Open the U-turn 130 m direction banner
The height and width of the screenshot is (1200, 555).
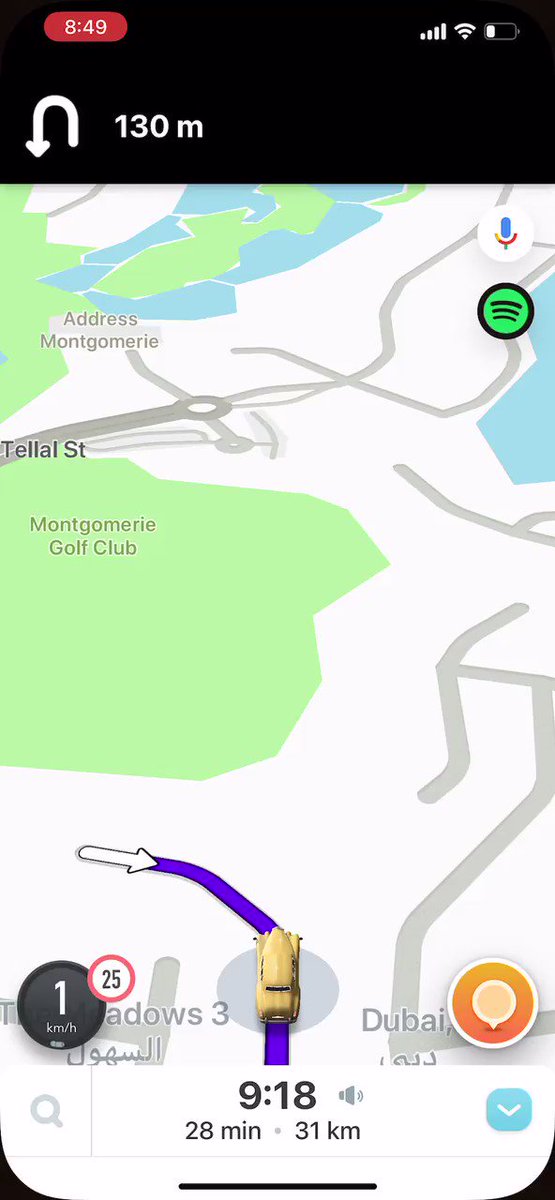(x=277, y=127)
